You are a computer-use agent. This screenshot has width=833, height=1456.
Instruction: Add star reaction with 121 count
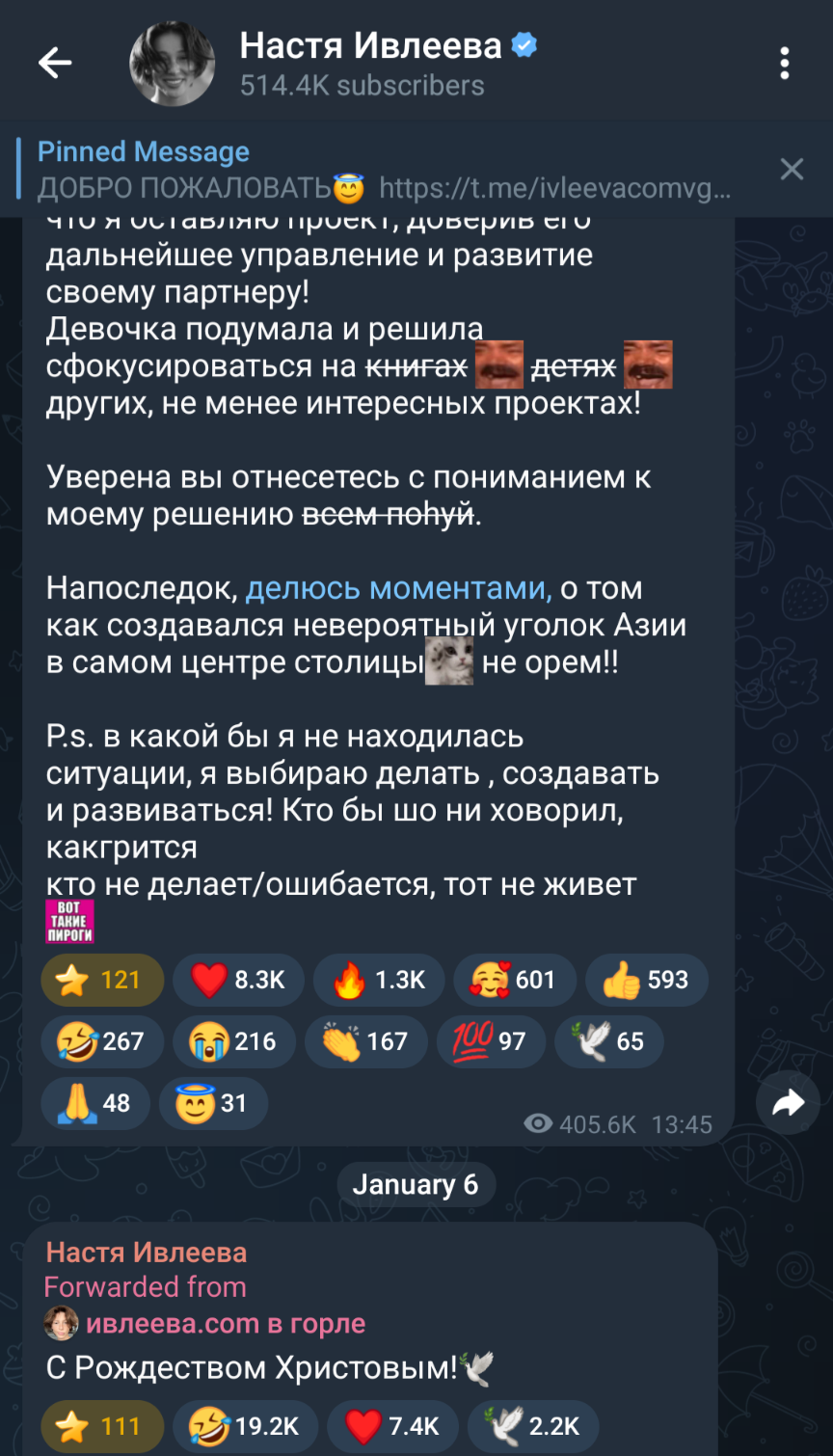102,981
